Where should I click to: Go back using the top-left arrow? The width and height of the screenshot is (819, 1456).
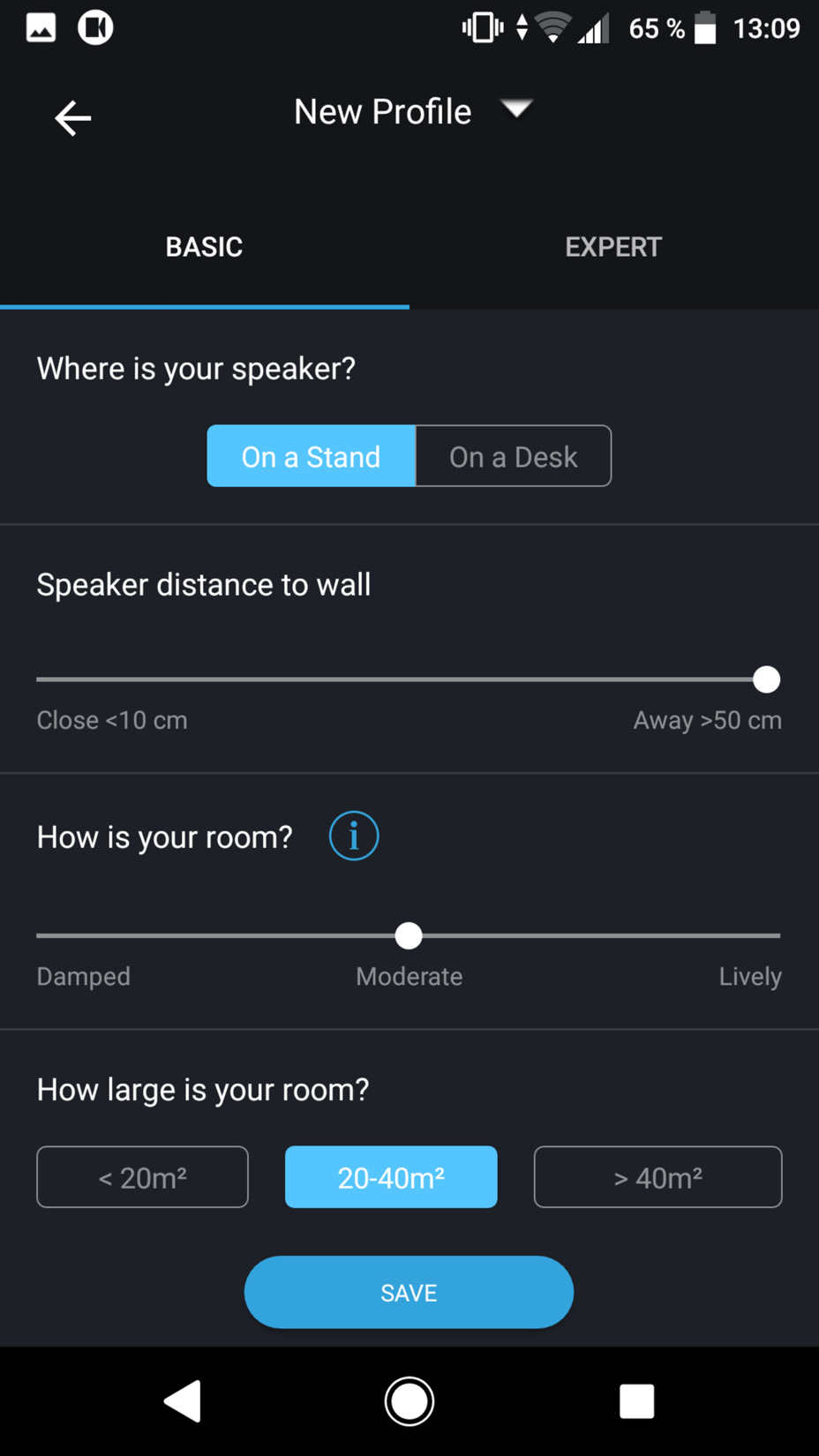(x=72, y=117)
